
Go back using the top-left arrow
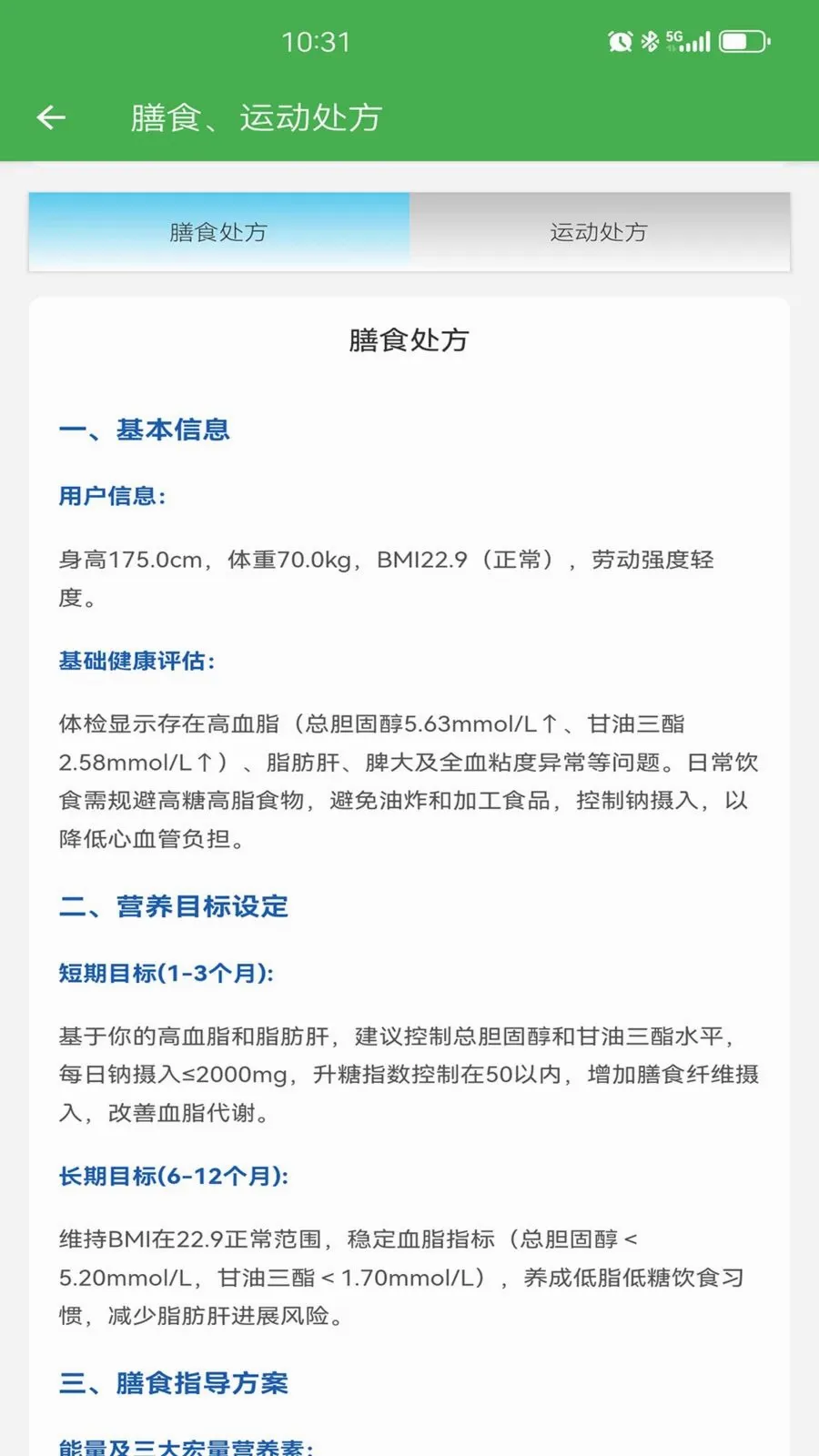(x=51, y=117)
